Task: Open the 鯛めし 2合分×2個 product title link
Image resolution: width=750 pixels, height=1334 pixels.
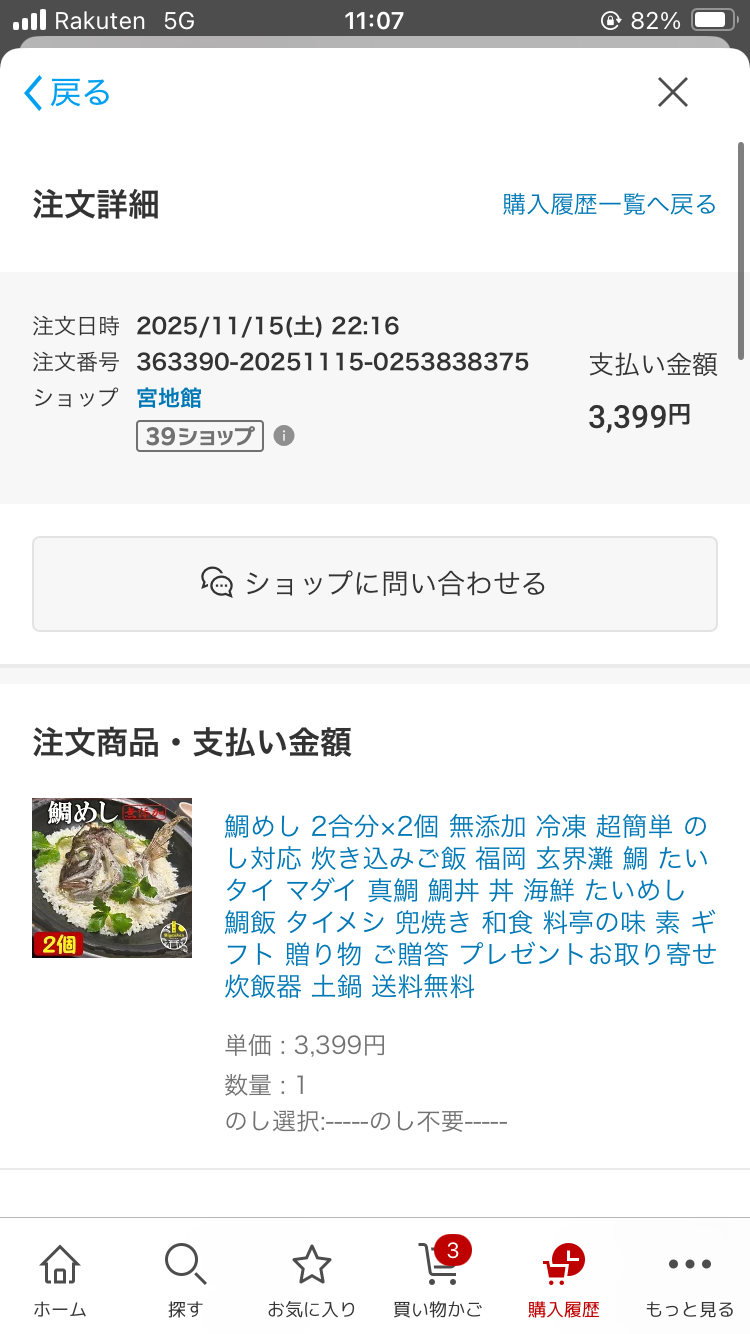Action: click(x=468, y=907)
